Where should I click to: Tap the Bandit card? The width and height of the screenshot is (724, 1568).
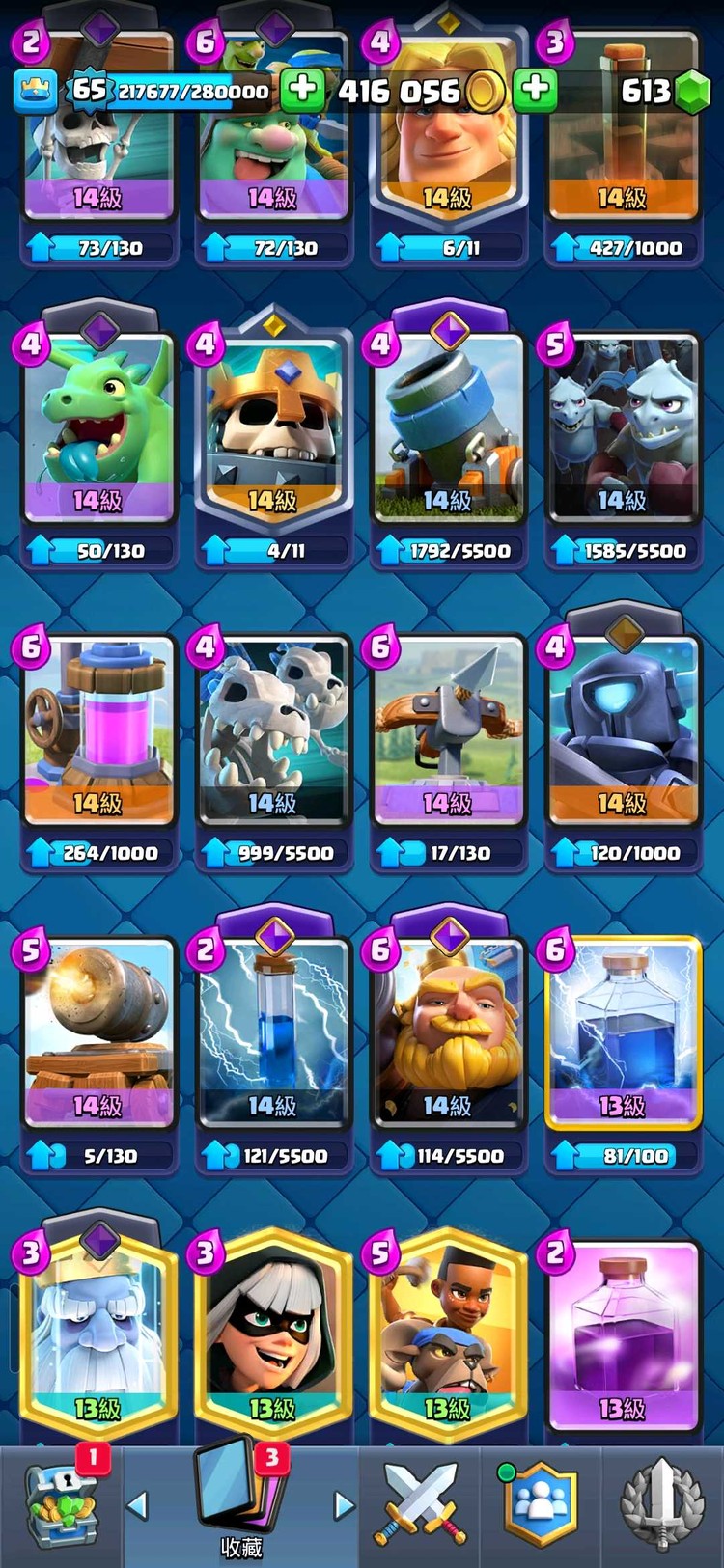(x=273, y=1336)
